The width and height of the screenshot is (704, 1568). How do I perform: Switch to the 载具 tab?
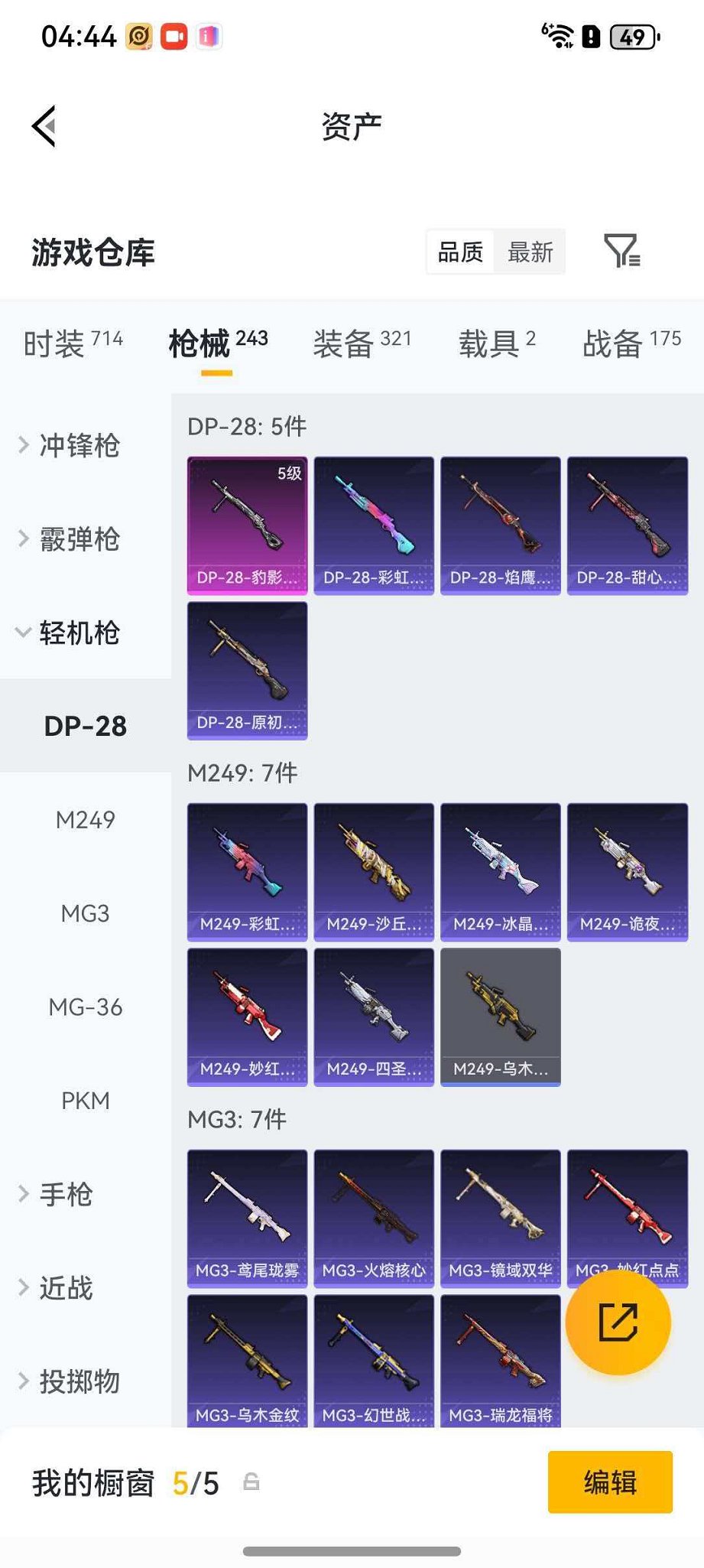[496, 343]
